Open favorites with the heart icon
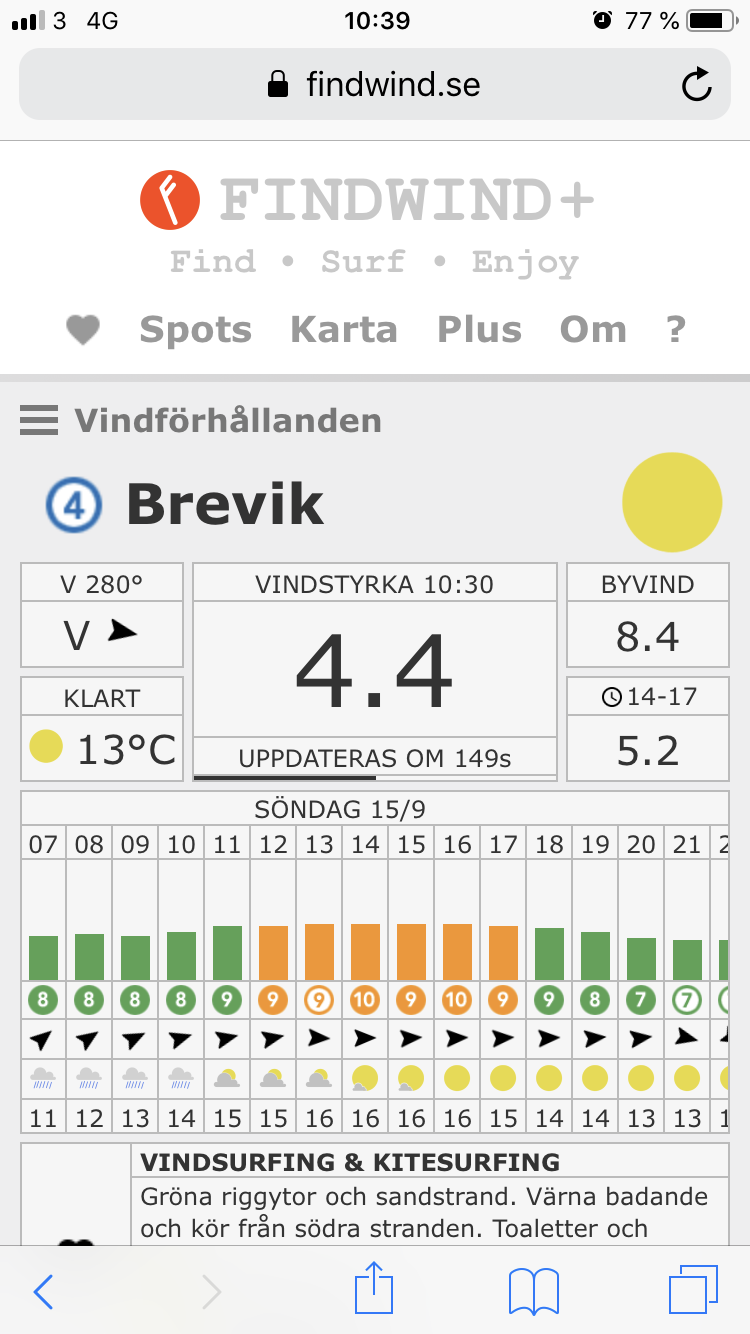Image resolution: width=750 pixels, height=1334 pixels. [83, 330]
